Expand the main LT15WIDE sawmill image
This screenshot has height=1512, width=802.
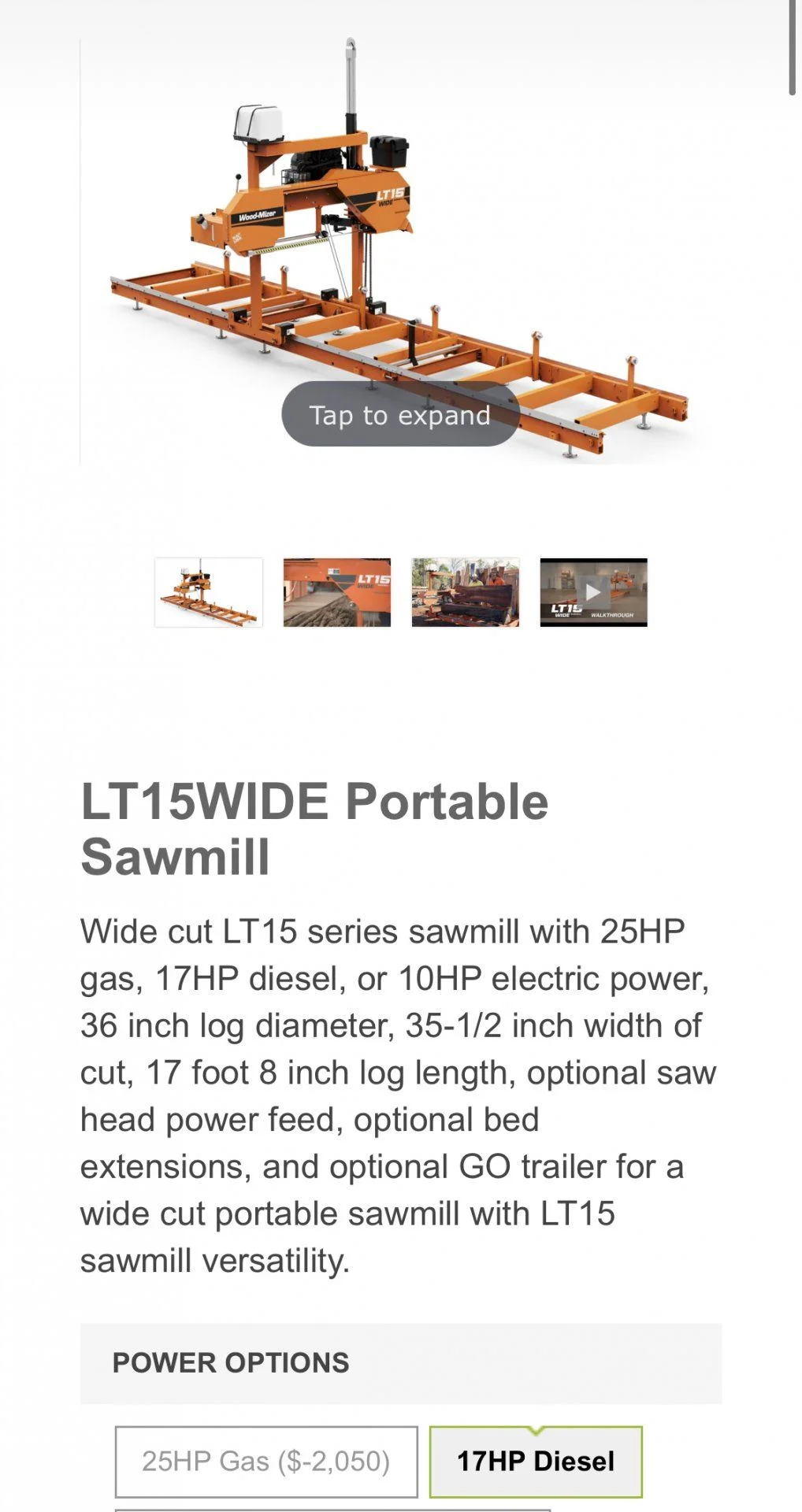tap(400, 414)
